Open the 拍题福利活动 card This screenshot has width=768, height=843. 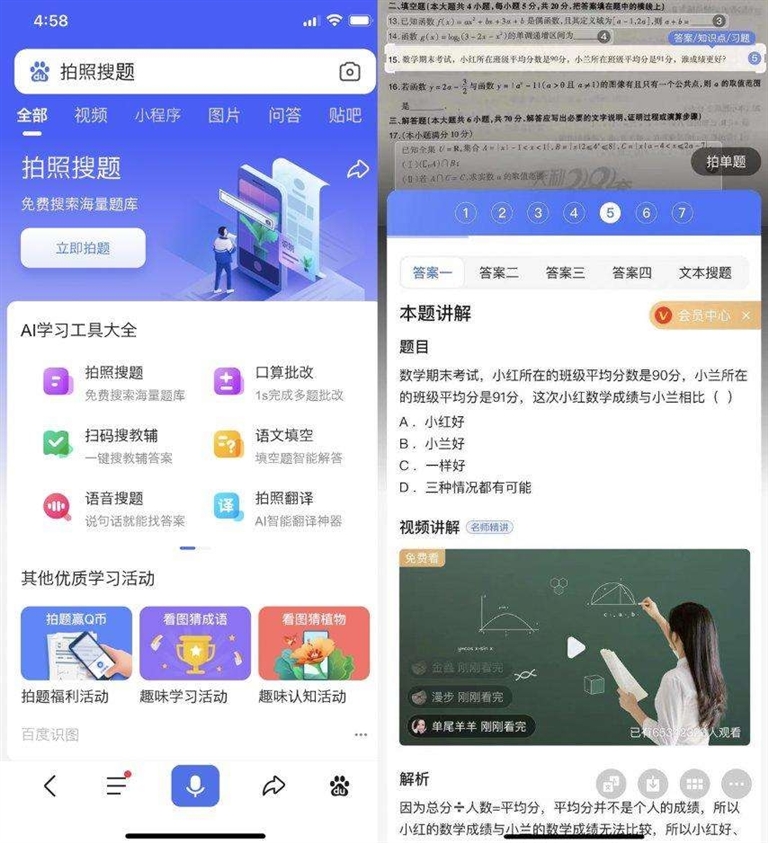tap(76, 654)
